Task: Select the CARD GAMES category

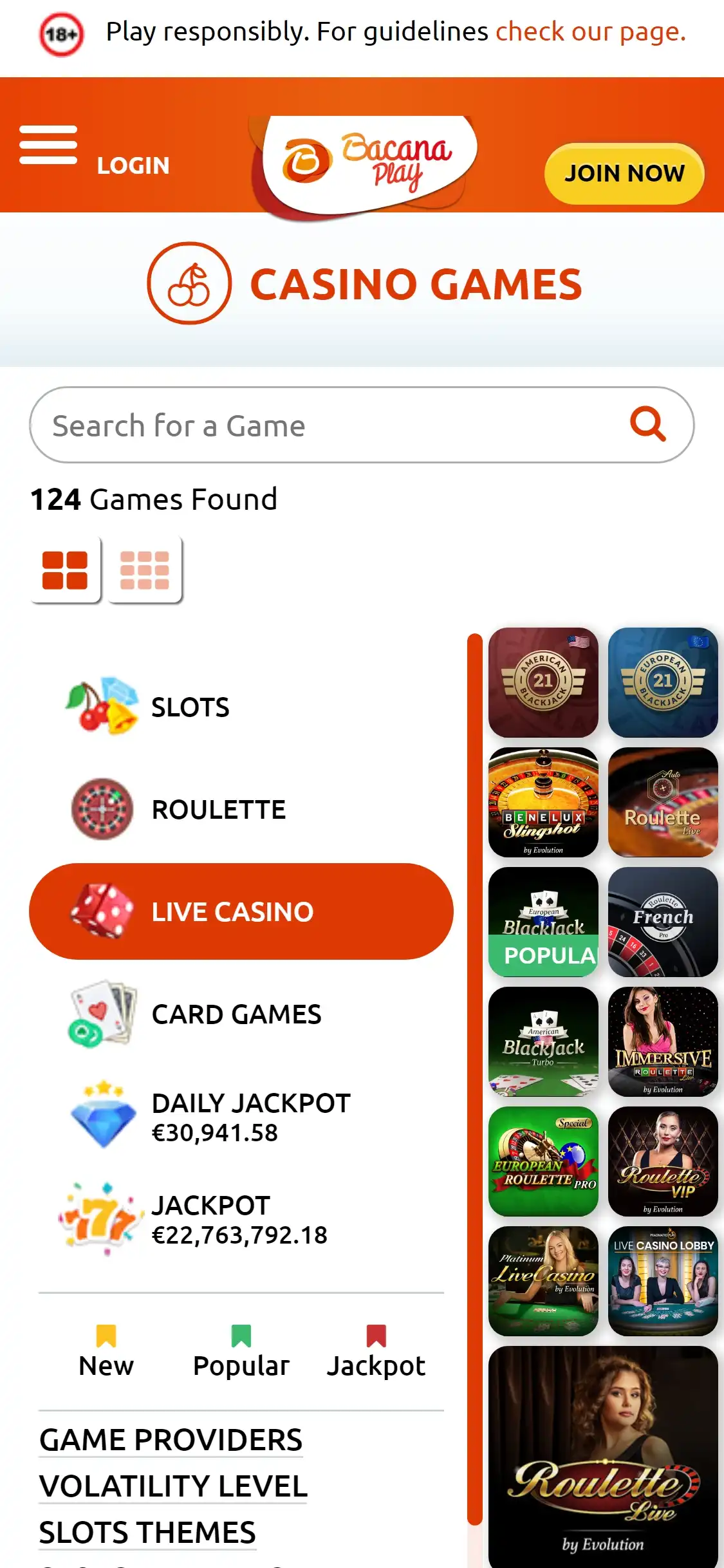Action: click(236, 1014)
